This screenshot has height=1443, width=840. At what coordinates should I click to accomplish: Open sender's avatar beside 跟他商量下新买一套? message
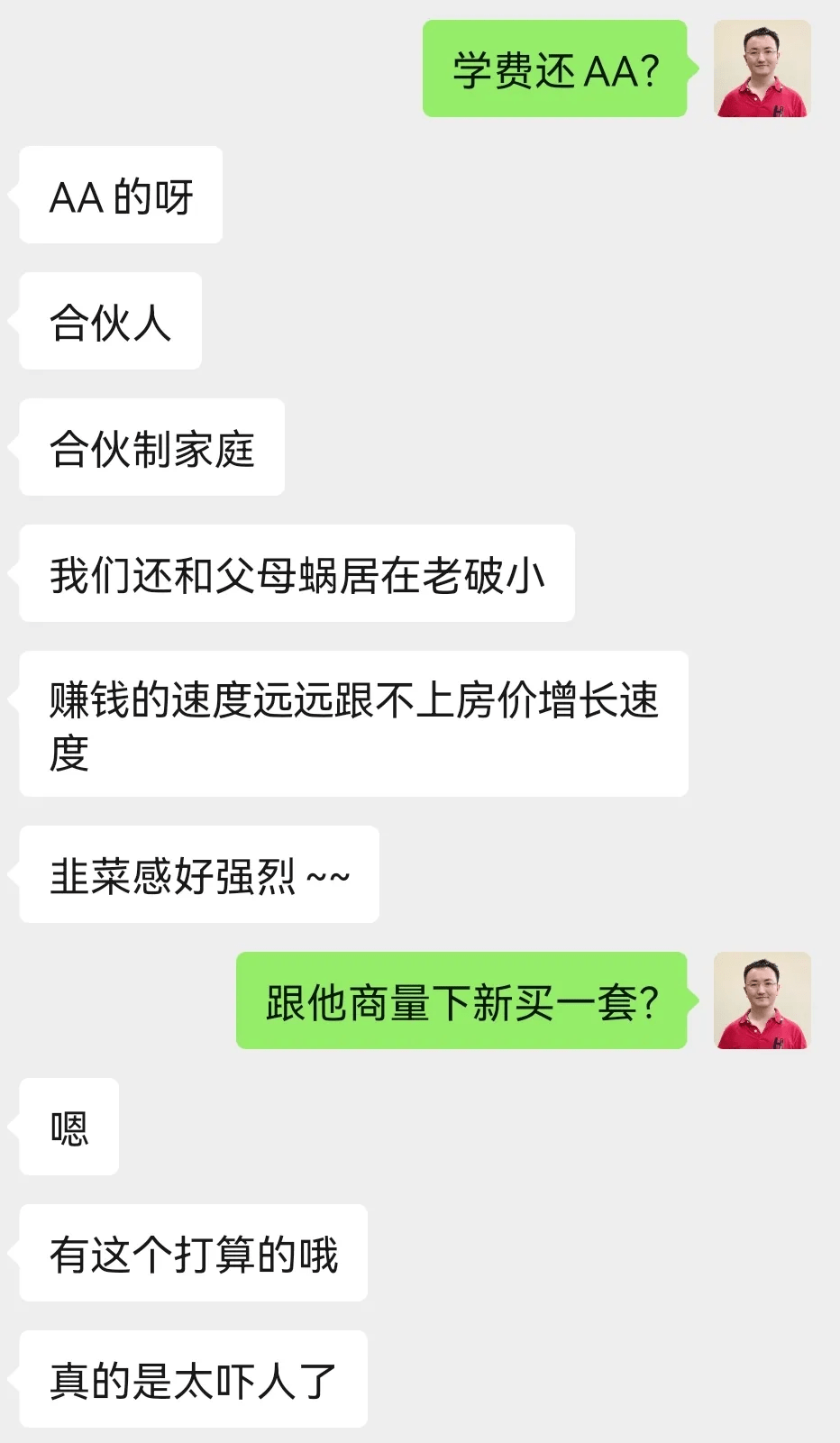762,1001
